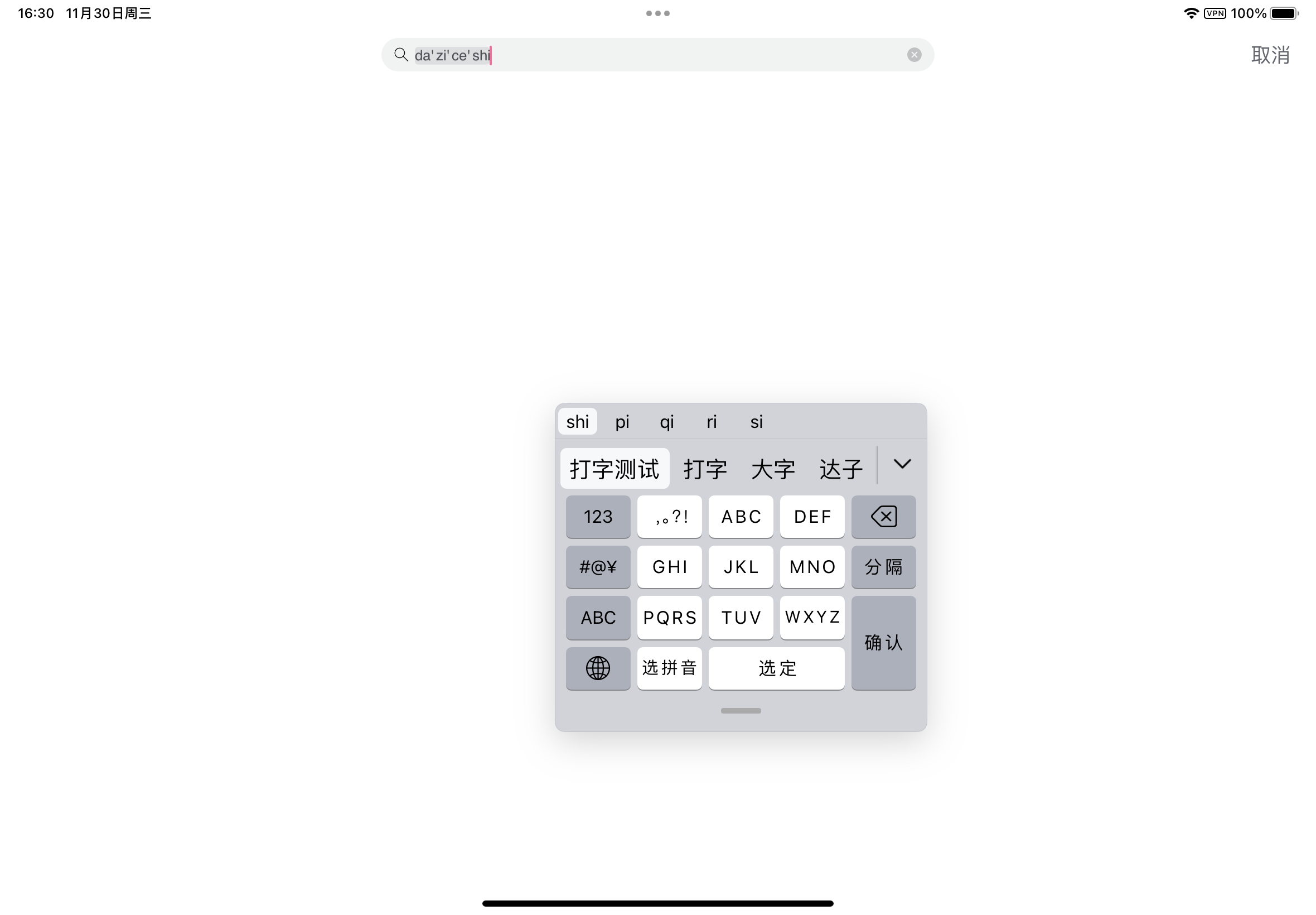The image size is (1316, 915).
Task: Switch keyboards with the globe key
Action: pyautogui.click(x=598, y=668)
